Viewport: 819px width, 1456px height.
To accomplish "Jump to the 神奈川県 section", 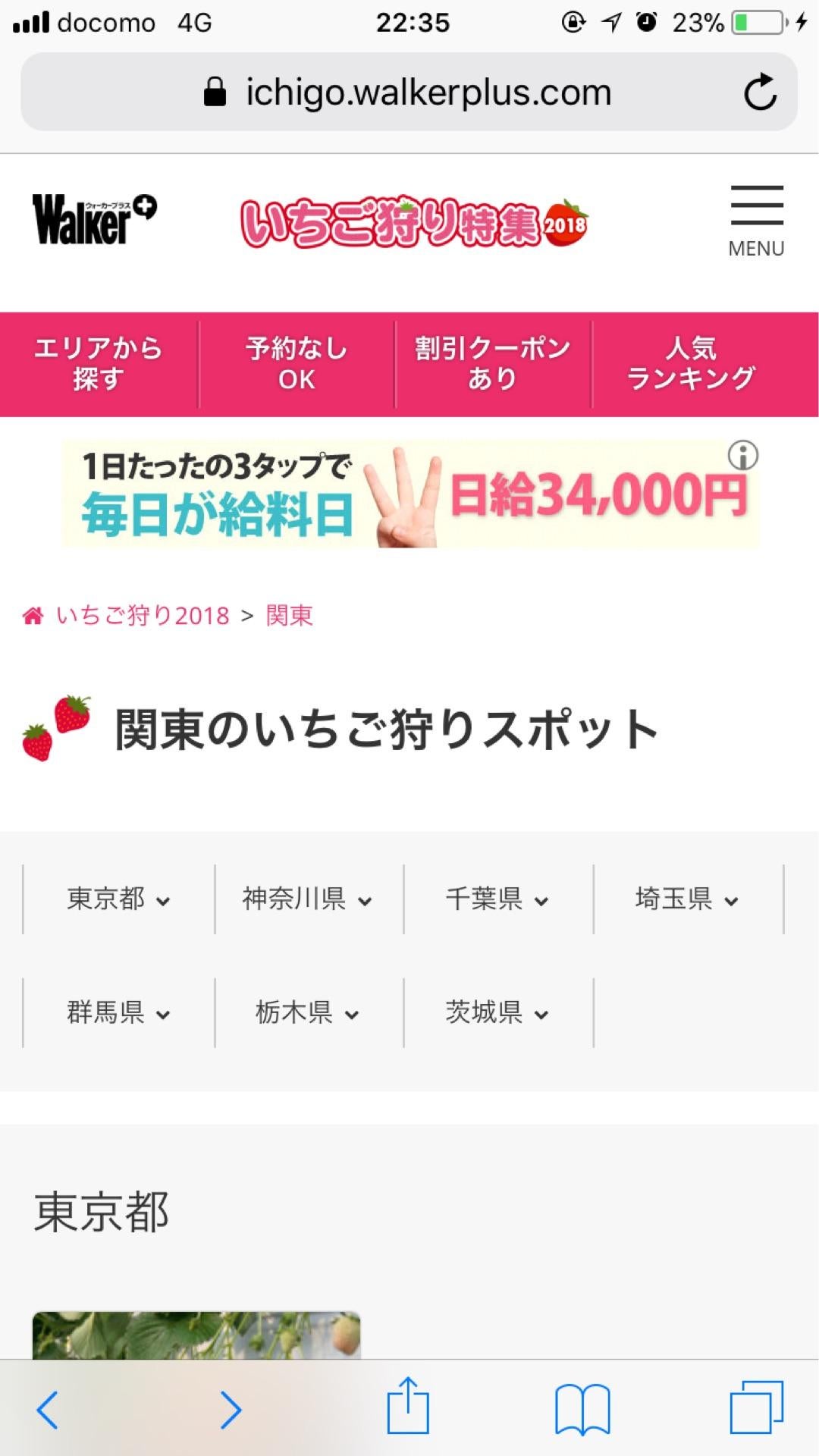I will [x=308, y=899].
